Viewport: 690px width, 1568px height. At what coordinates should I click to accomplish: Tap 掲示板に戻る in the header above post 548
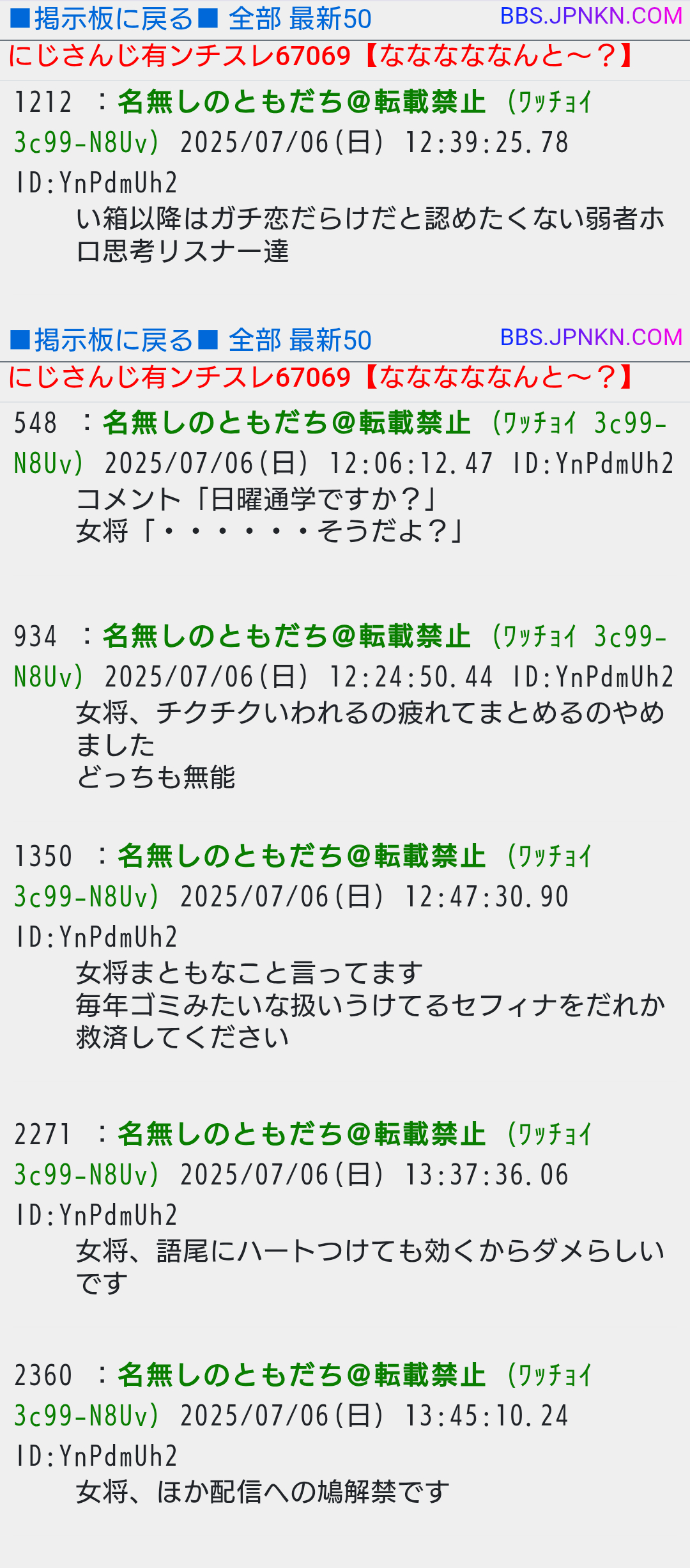click(114, 340)
